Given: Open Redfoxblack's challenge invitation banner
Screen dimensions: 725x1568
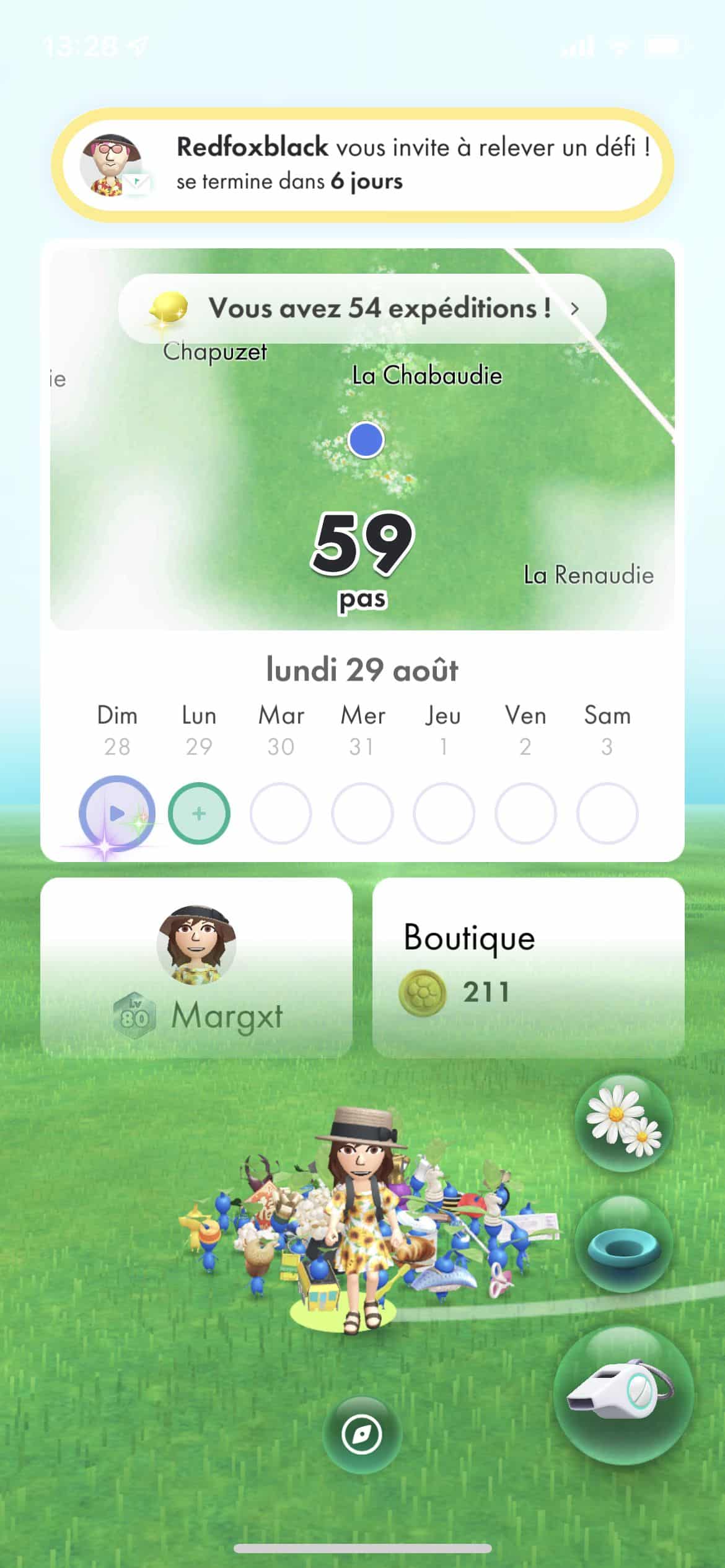Looking at the screenshot, I should 362,165.
